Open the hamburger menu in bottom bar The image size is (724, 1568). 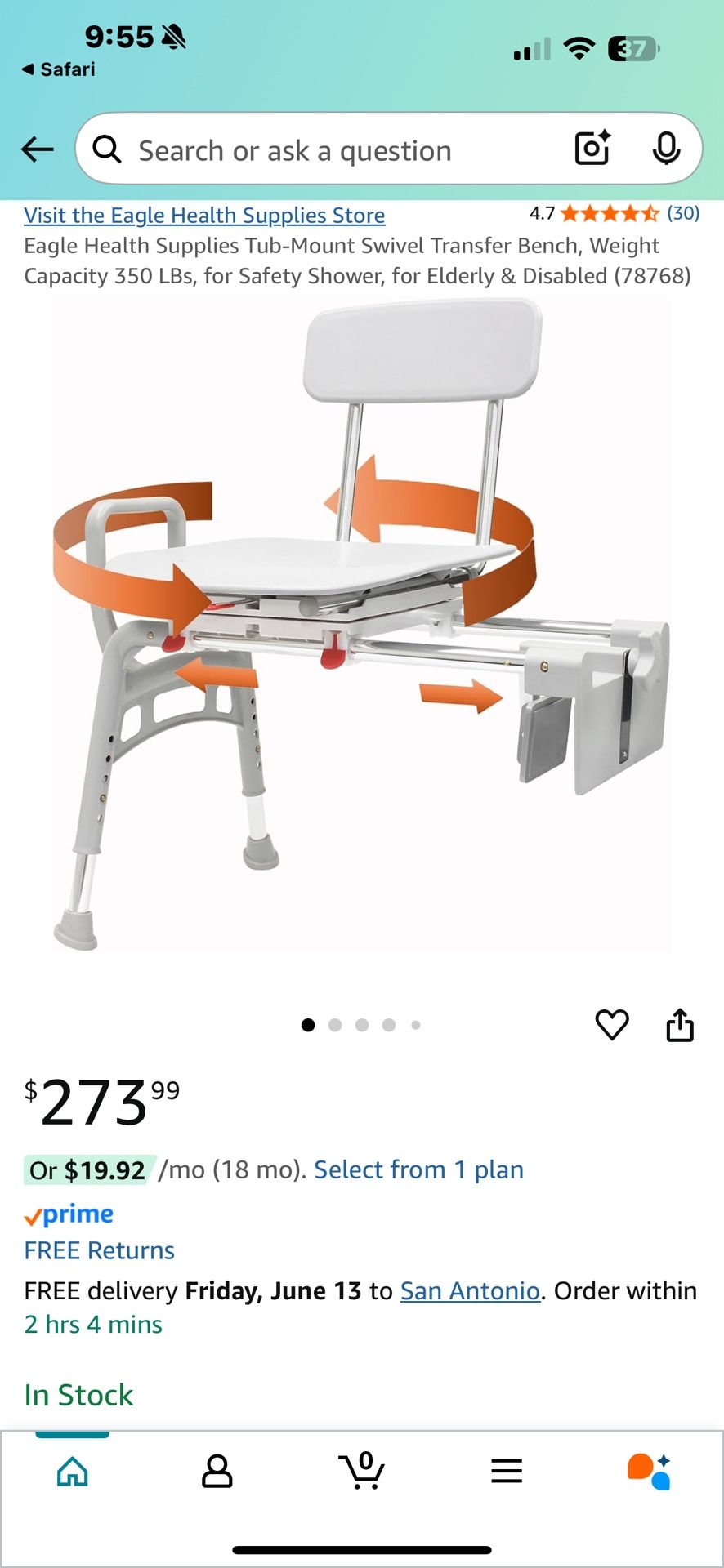pos(507,1470)
